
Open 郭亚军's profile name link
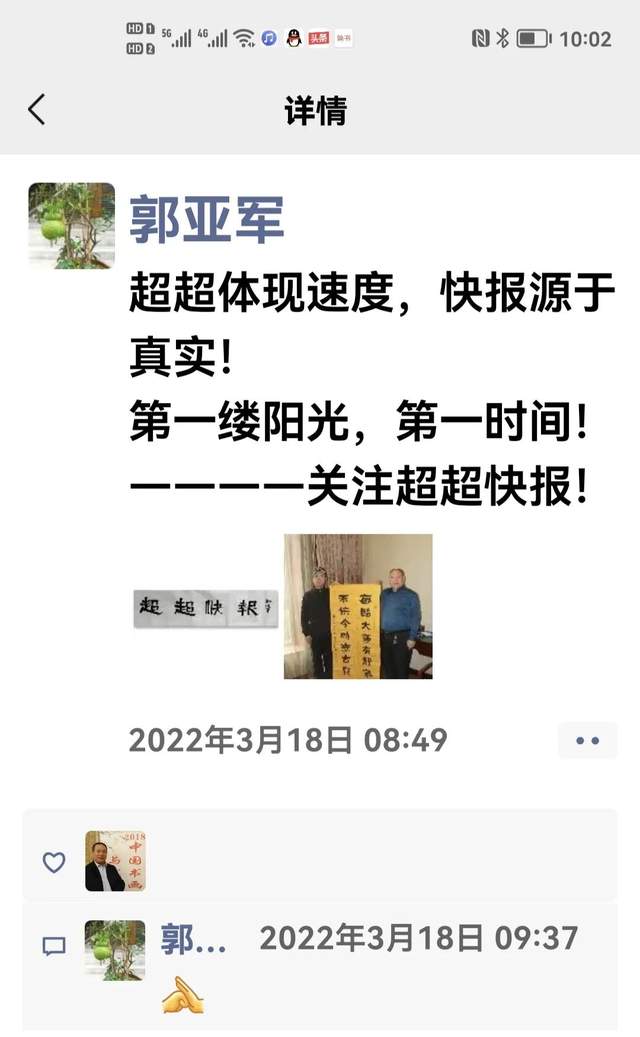(x=206, y=220)
